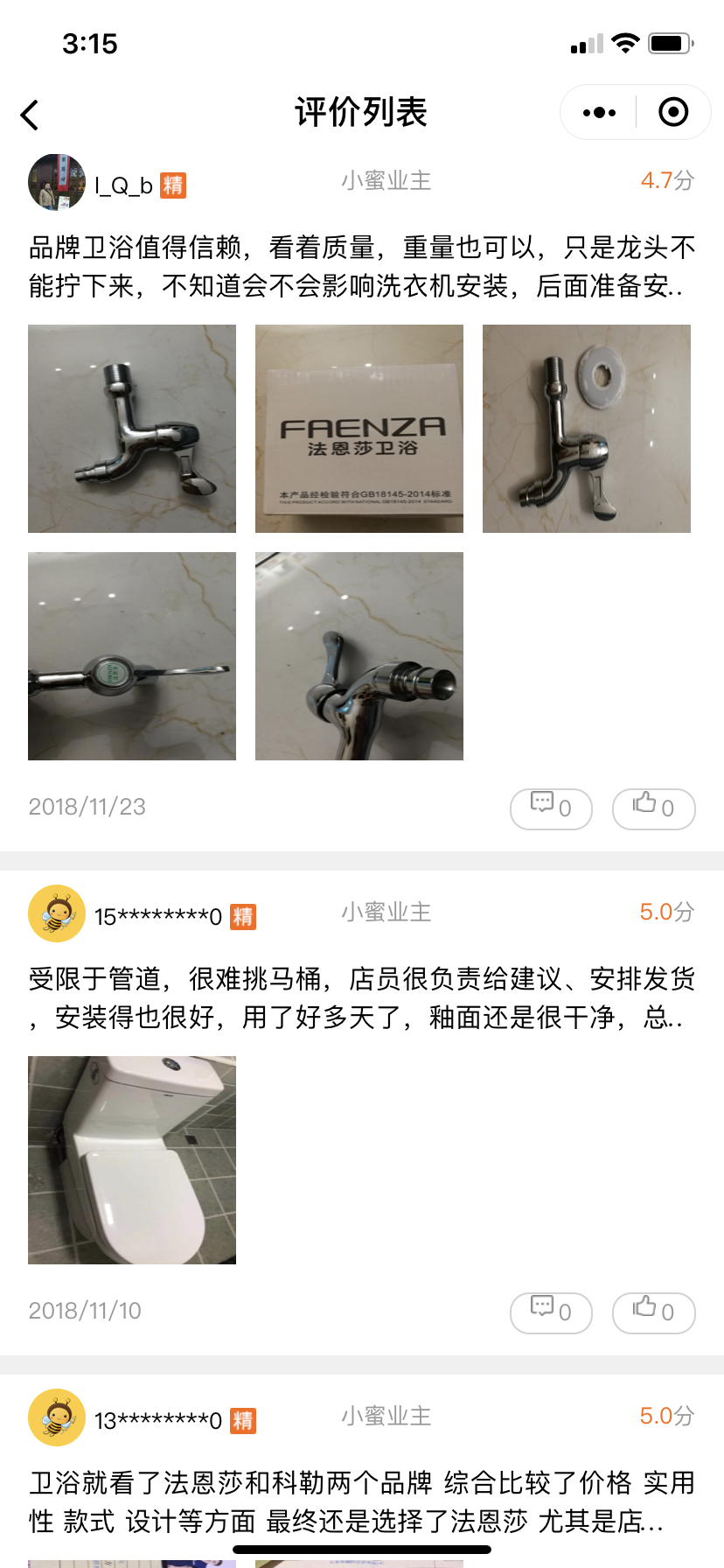Open the FAENZA box photo

[x=359, y=429]
